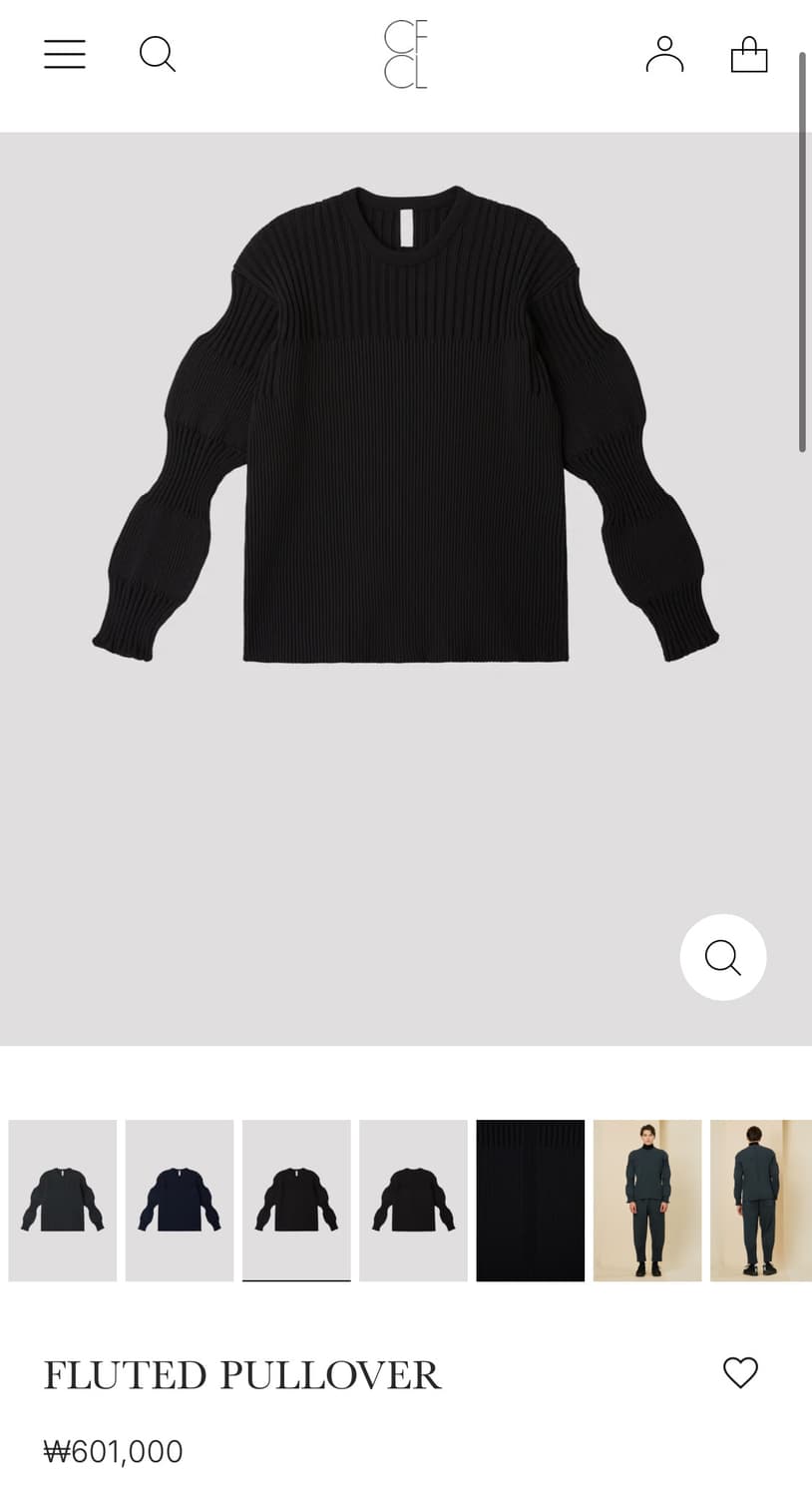Show the model back-view photo
The image size is (812, 1497).
pos(760,1201)
